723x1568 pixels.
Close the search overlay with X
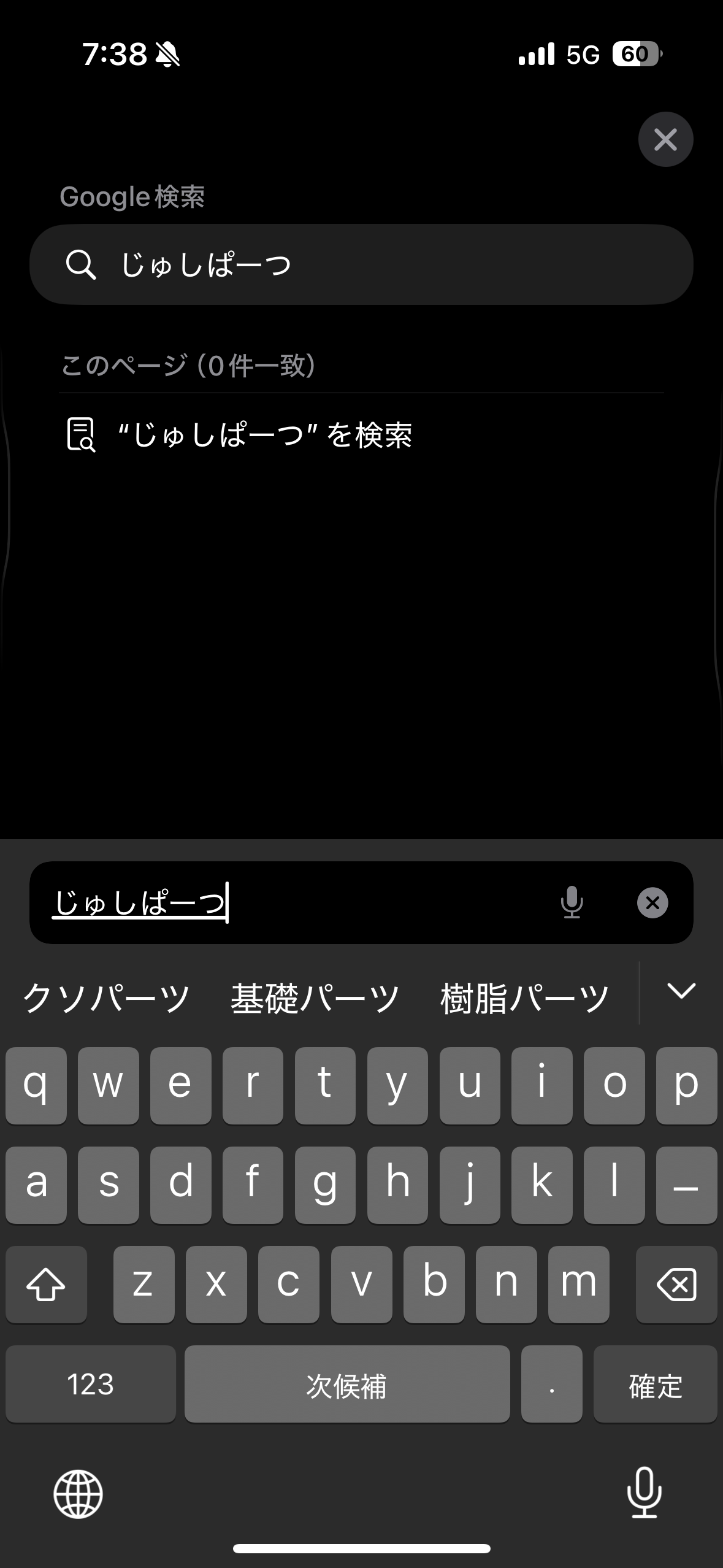(665, 140)
